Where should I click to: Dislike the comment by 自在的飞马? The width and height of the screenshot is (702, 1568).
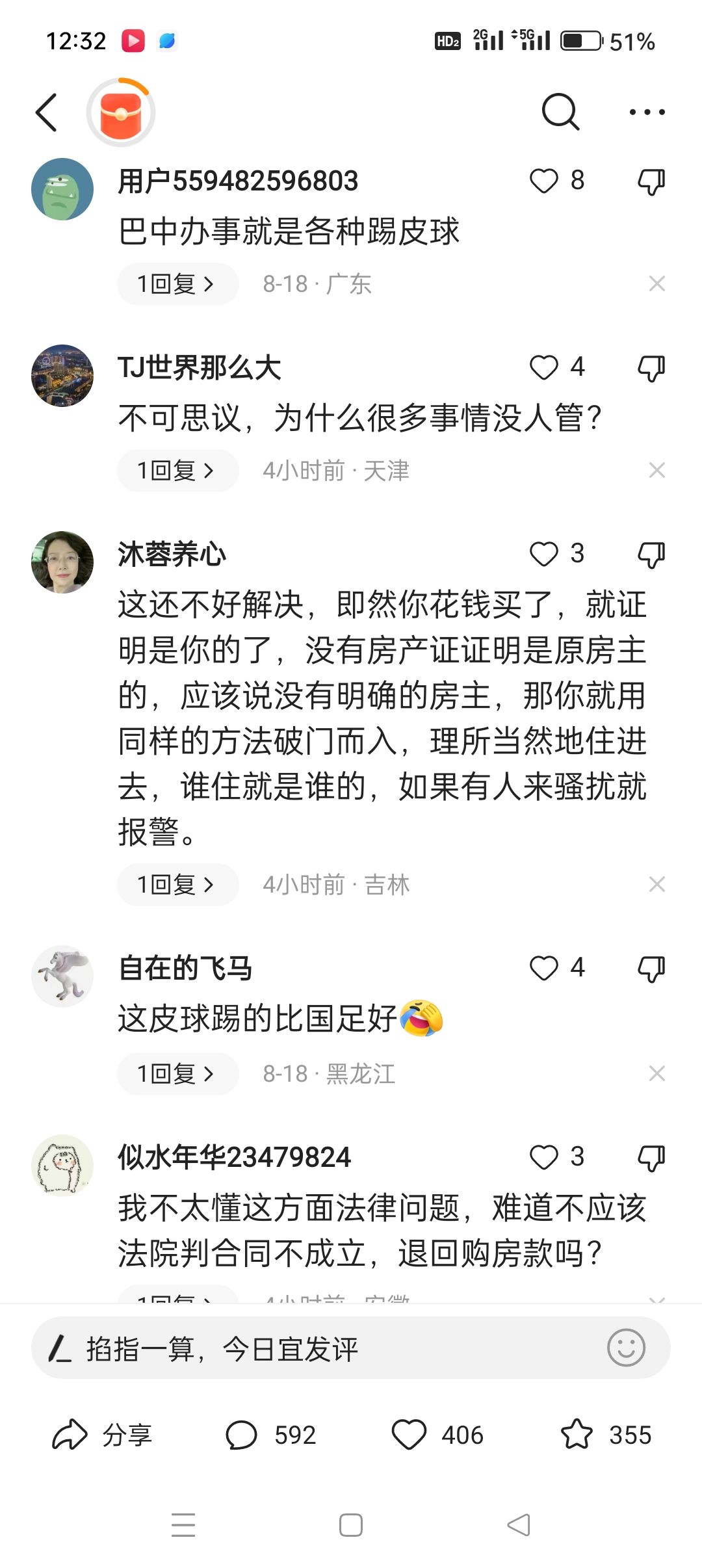tap(651, 969)
